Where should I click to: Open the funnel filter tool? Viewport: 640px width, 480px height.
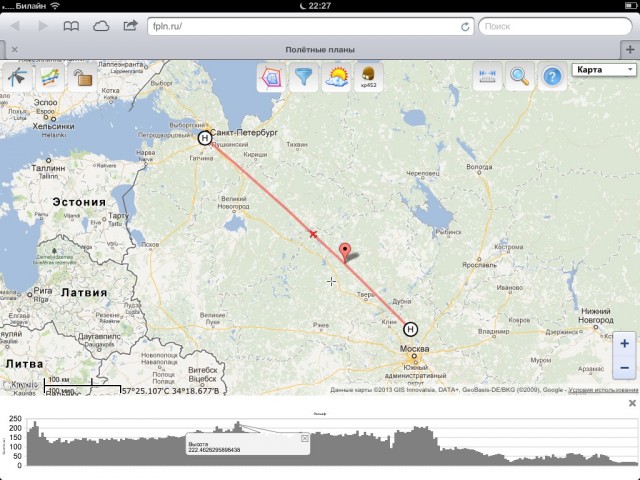click(304, 77)
